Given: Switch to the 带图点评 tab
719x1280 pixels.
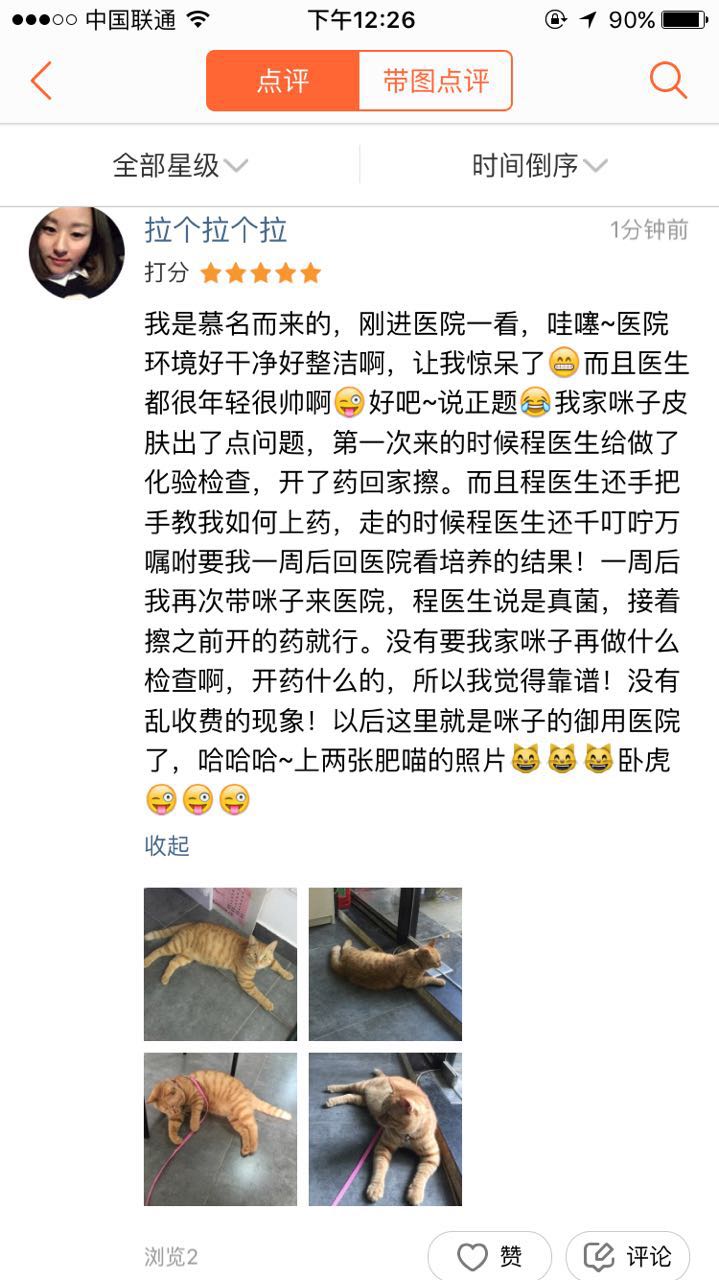Looking at the screenshot, I should [436, 81].
